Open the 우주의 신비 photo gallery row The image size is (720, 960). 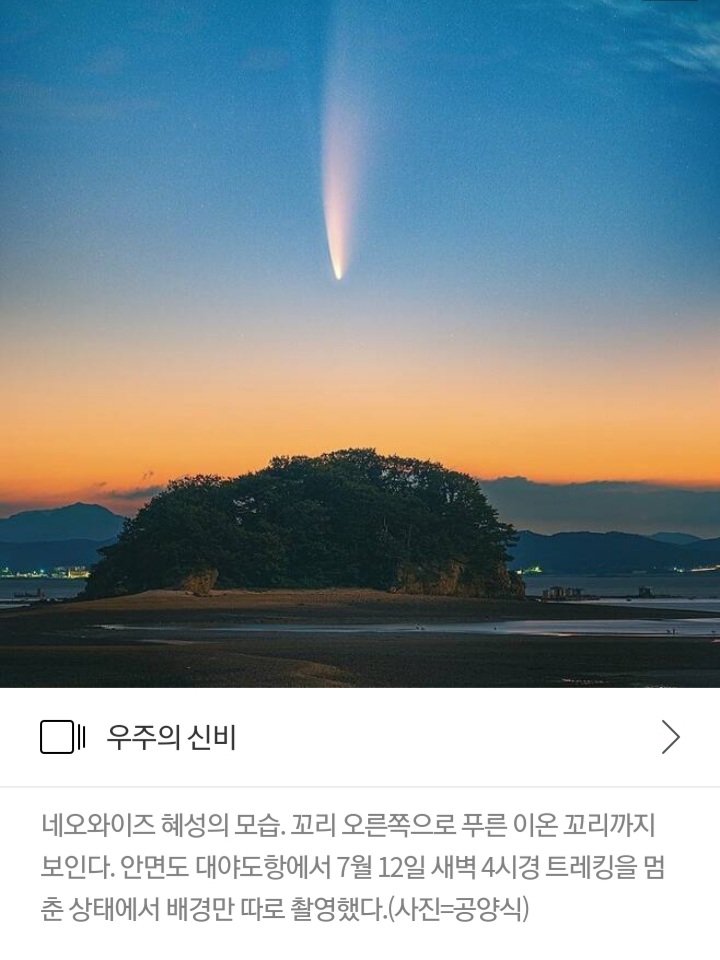click(x=360, y=738)
